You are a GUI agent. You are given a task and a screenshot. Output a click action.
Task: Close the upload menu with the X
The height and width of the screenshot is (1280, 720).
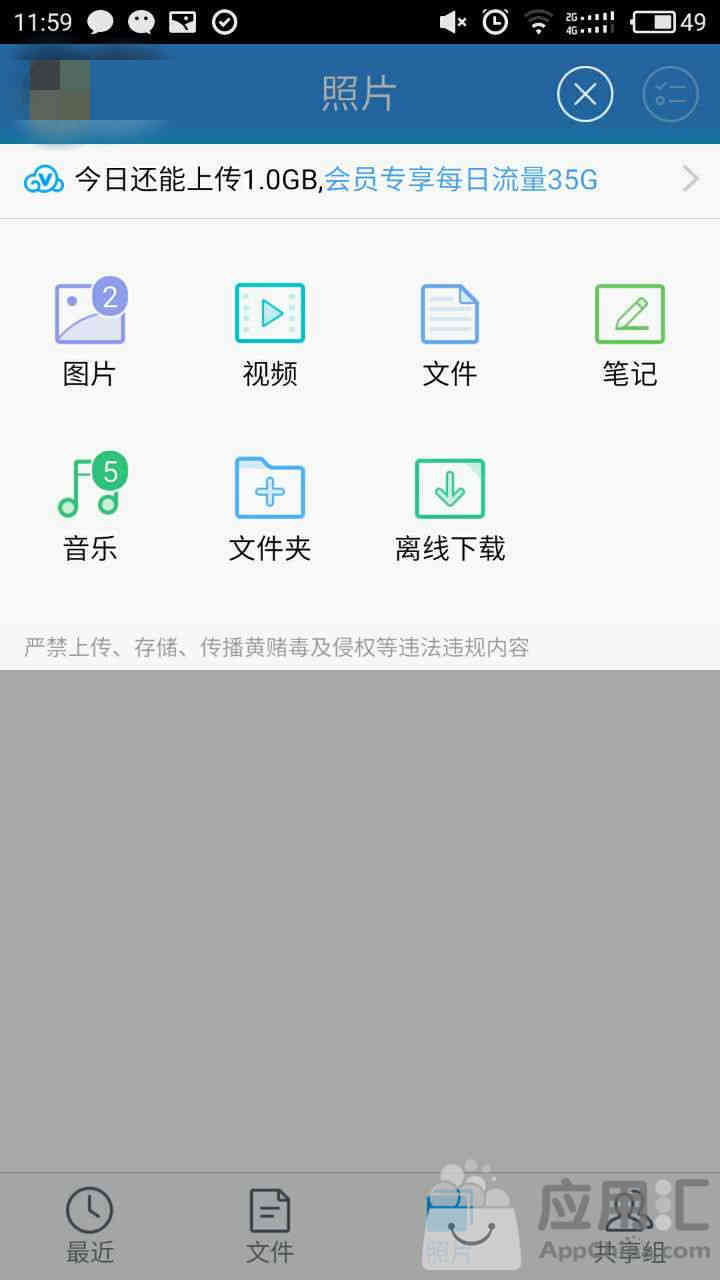click(x=585, y=95)
